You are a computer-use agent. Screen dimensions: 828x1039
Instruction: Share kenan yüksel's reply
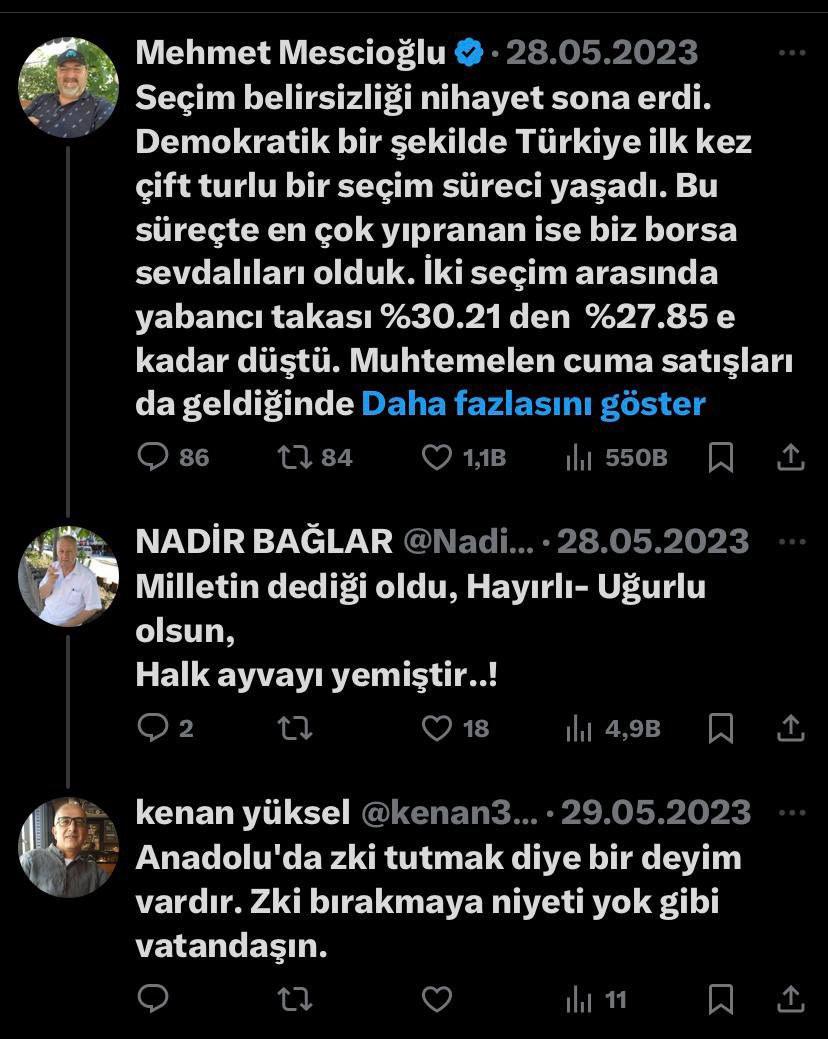tap(791, 999)
